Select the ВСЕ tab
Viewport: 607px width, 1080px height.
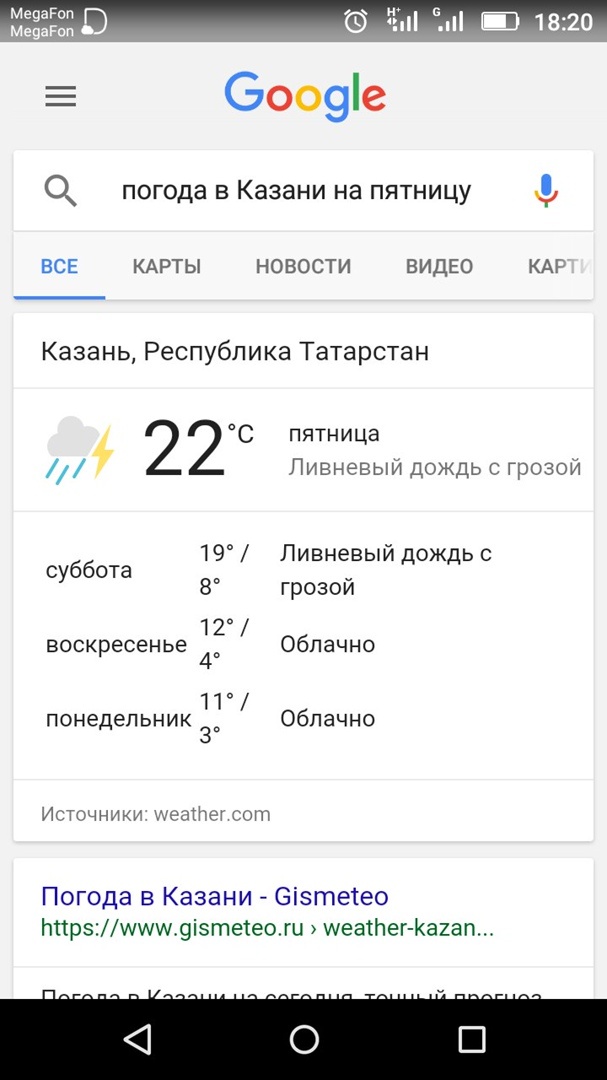59,267
